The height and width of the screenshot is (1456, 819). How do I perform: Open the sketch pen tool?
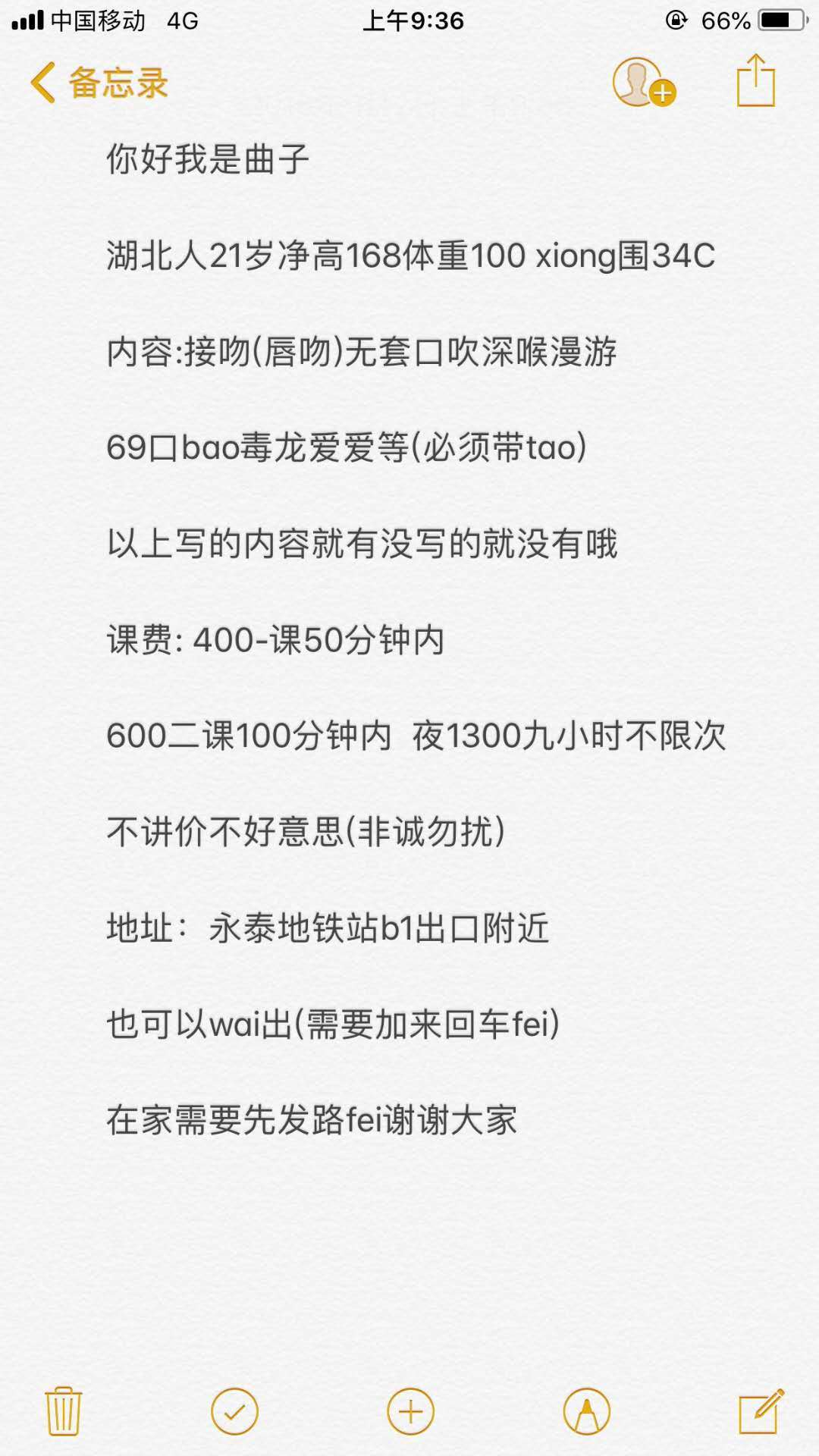tap(586, 1411)
